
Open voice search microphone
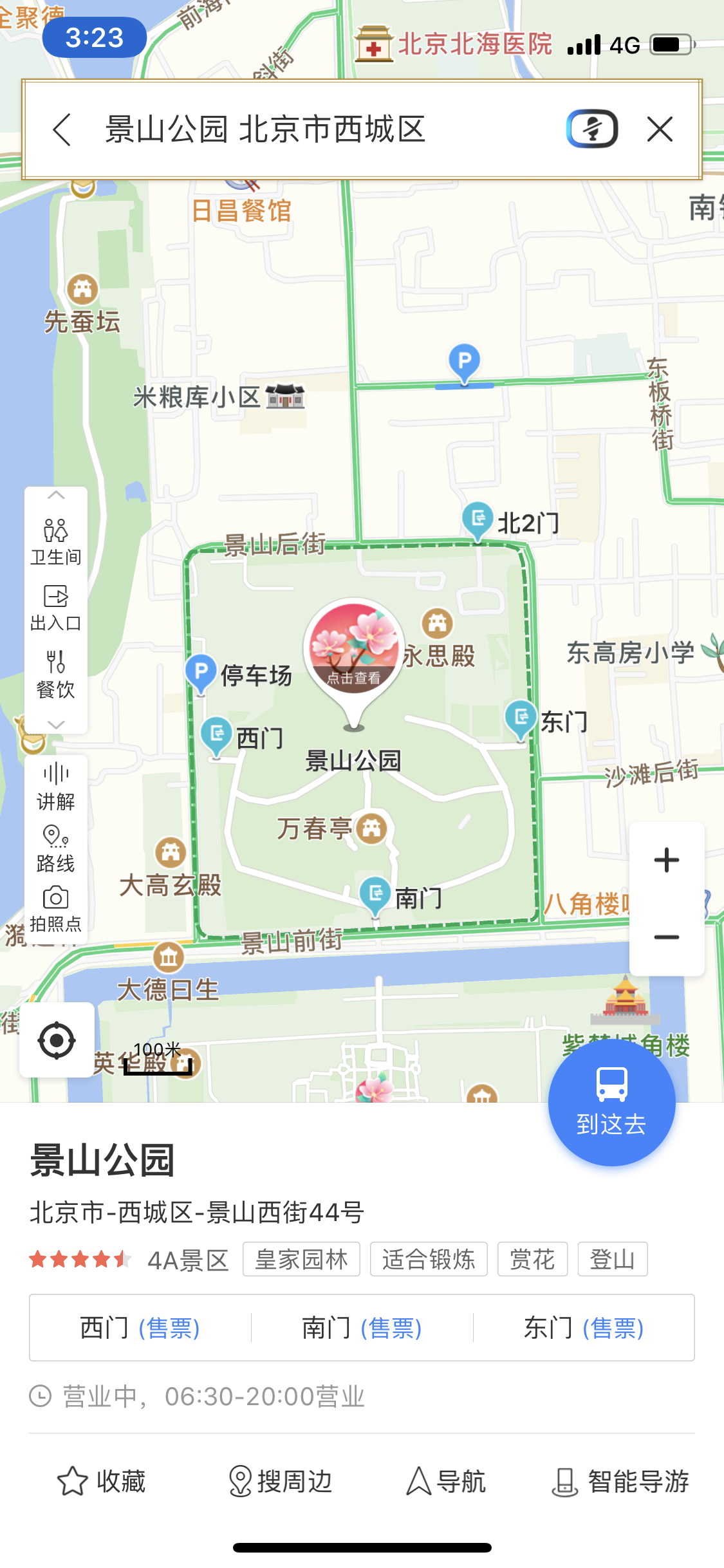tap(591, 129)
